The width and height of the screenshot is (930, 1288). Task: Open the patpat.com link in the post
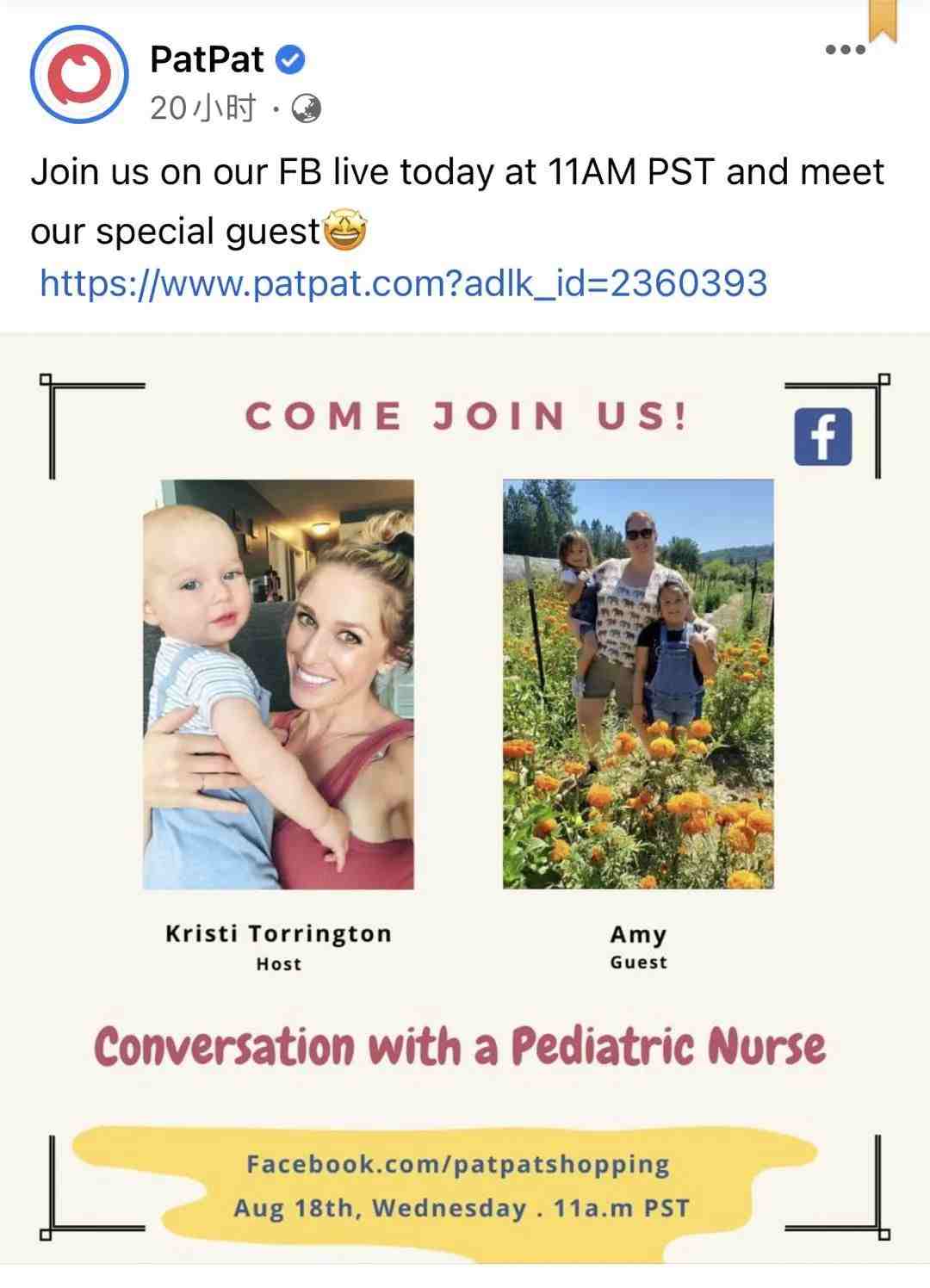click(x=403, y=282)
